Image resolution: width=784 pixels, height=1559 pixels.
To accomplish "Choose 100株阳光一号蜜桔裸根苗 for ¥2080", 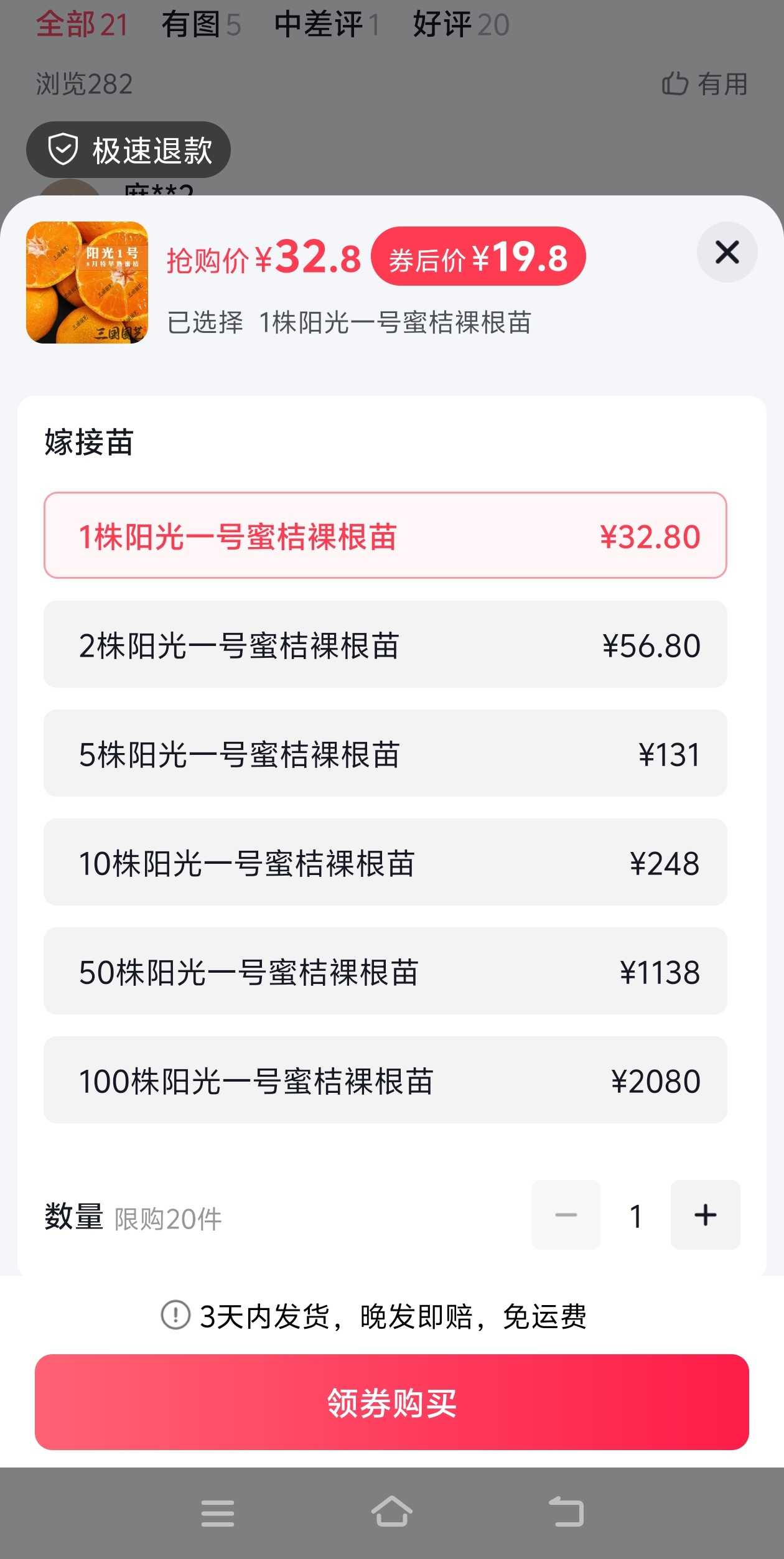I will point(385,1080).
